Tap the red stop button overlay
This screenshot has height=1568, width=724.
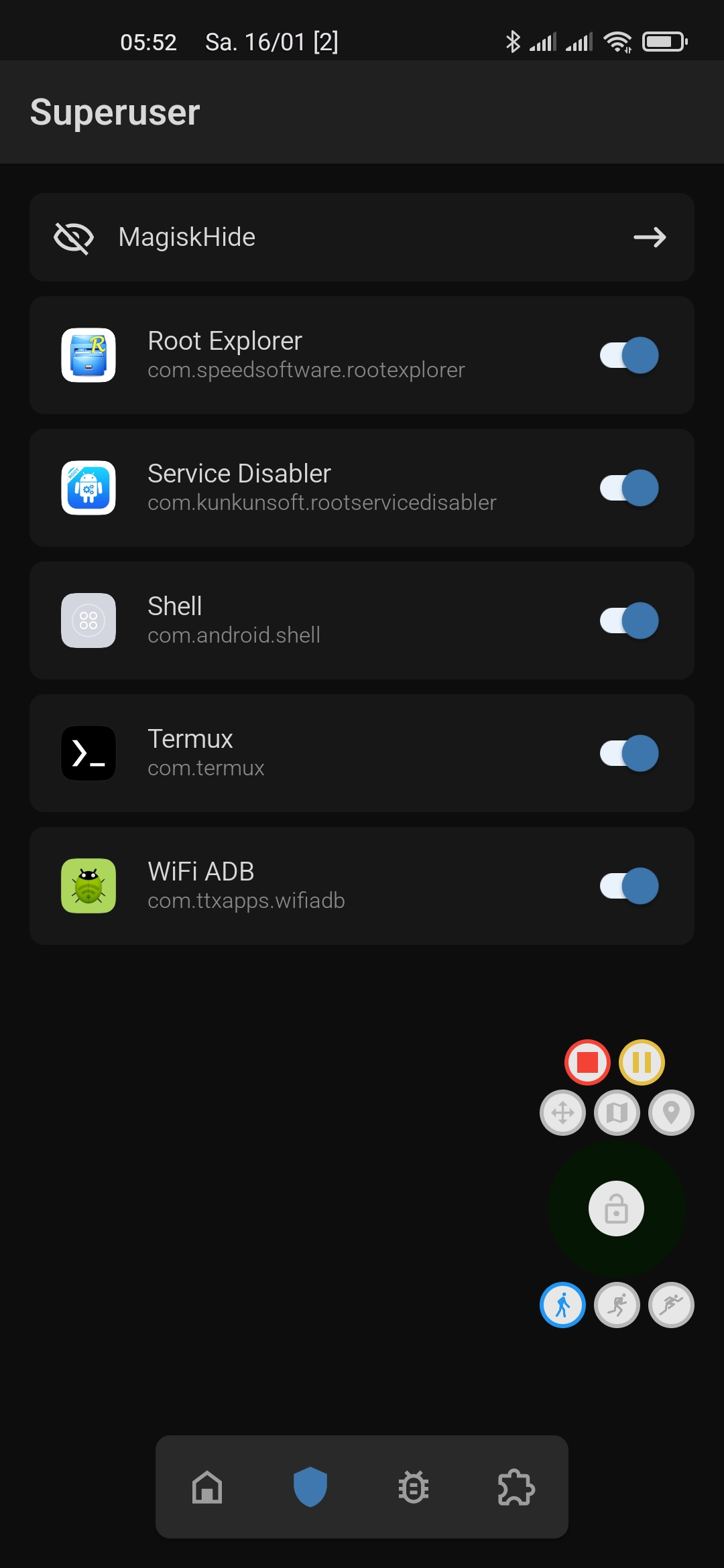[x=588, y=1062]
